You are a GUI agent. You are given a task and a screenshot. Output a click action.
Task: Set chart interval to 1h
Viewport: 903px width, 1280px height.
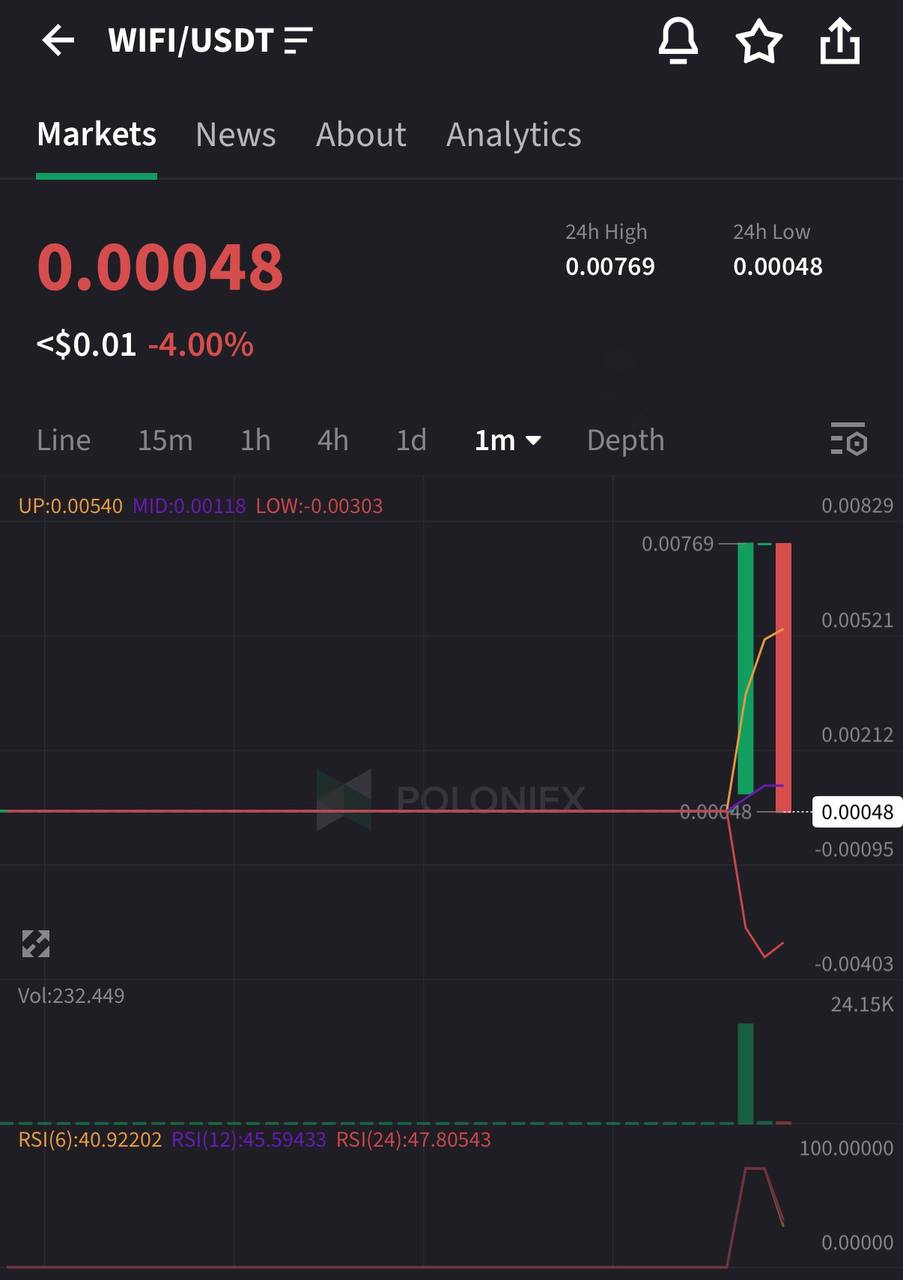pyautogui.click(x=255, y=440)
